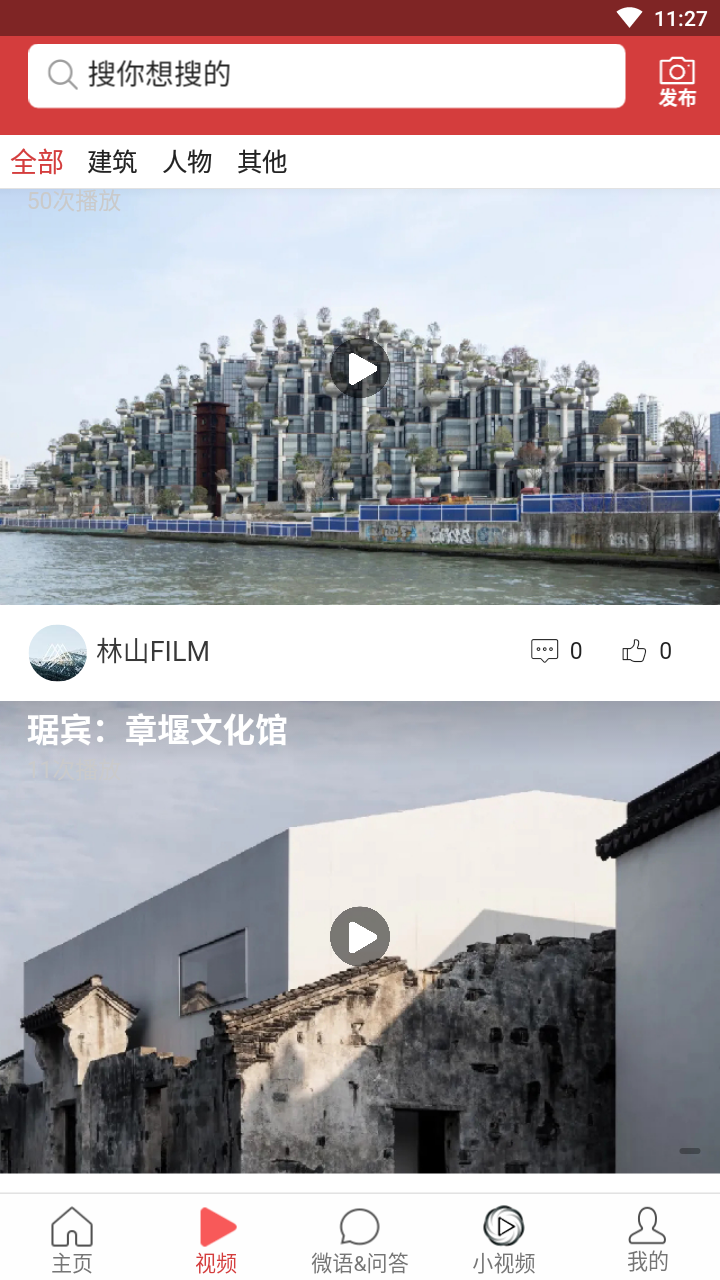Tap the 发布 camera button

pyautogui.click(x=677, y=81)
